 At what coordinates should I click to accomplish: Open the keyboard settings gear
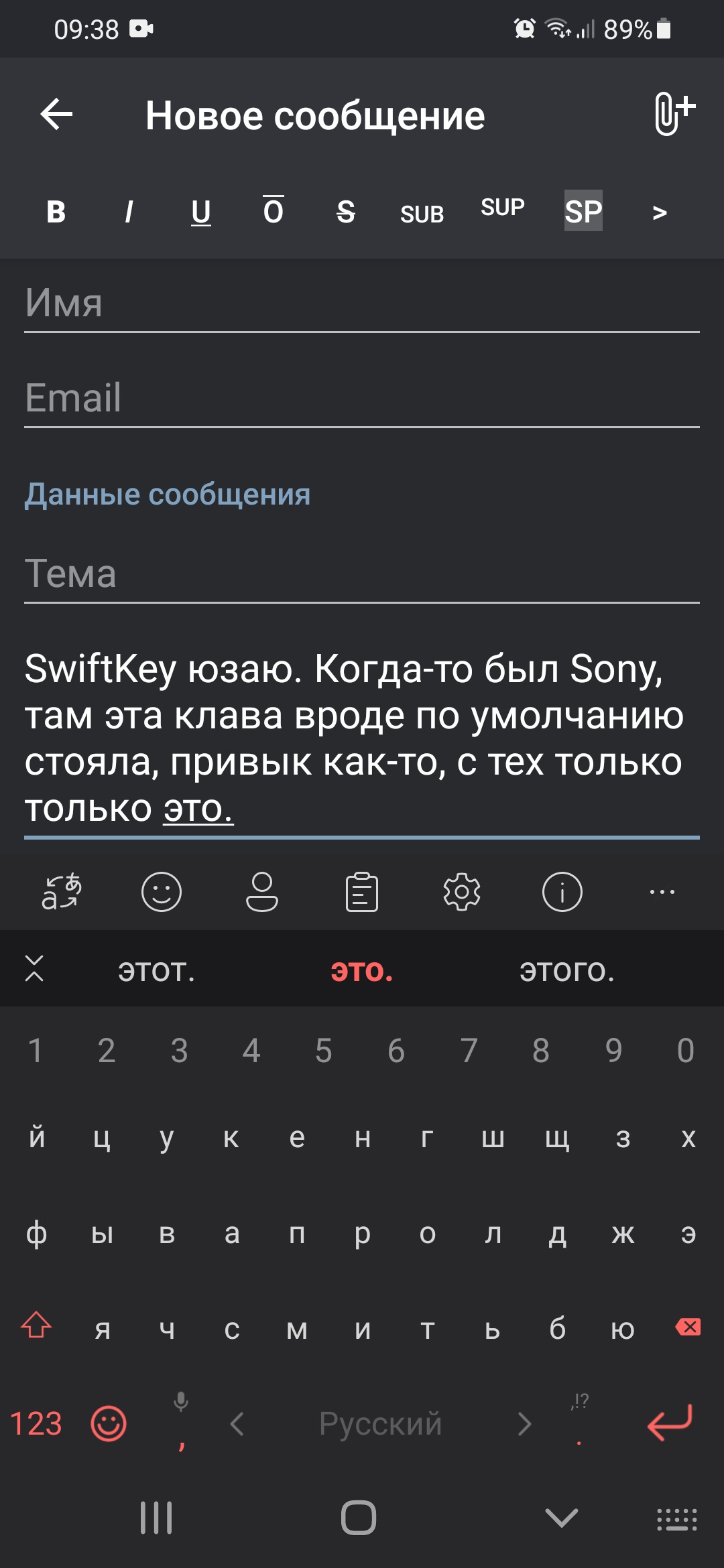462,892
